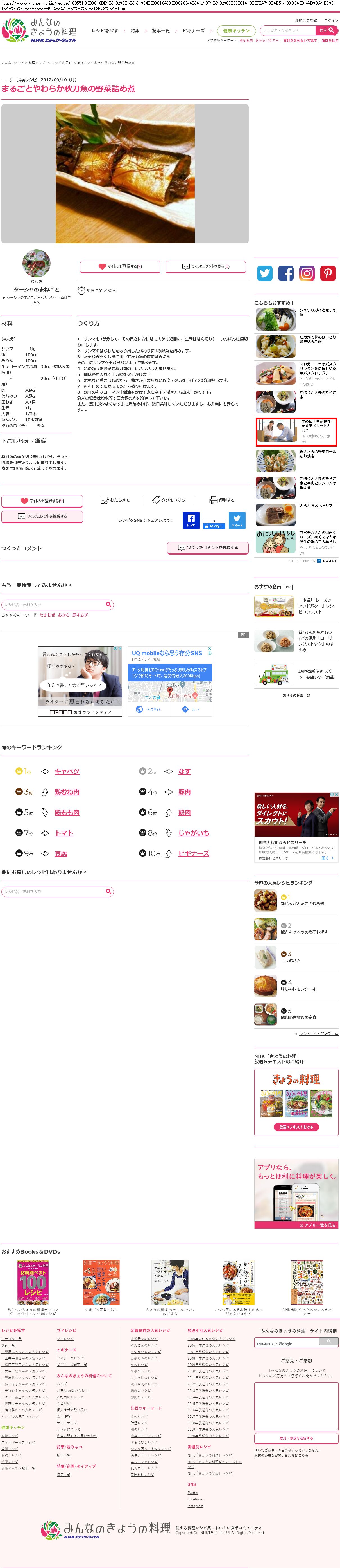
Task: Send feedback with 意見・感想を送信する
Action: [296, 1438]
